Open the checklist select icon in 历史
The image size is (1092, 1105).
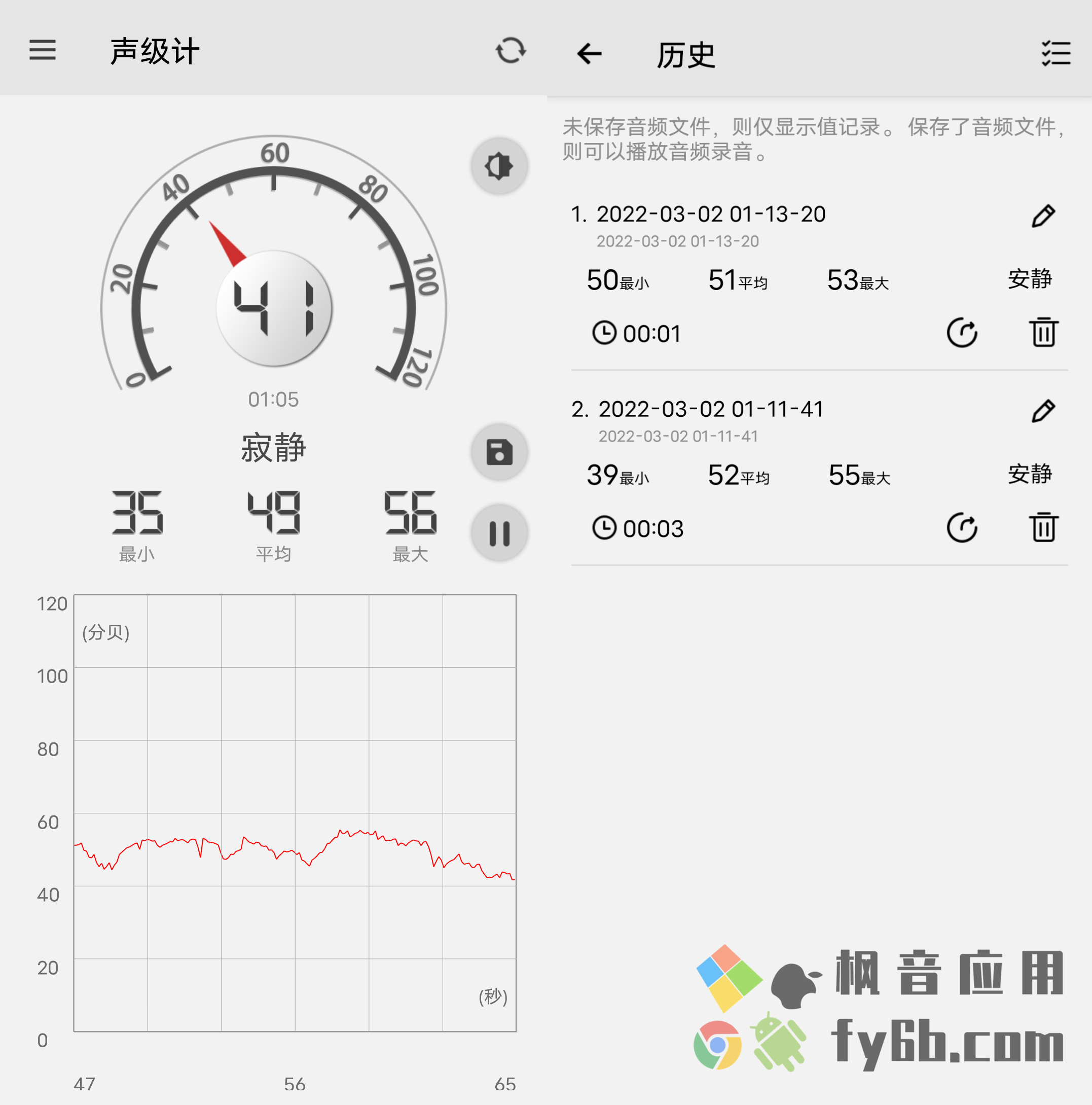point(1055,54)
